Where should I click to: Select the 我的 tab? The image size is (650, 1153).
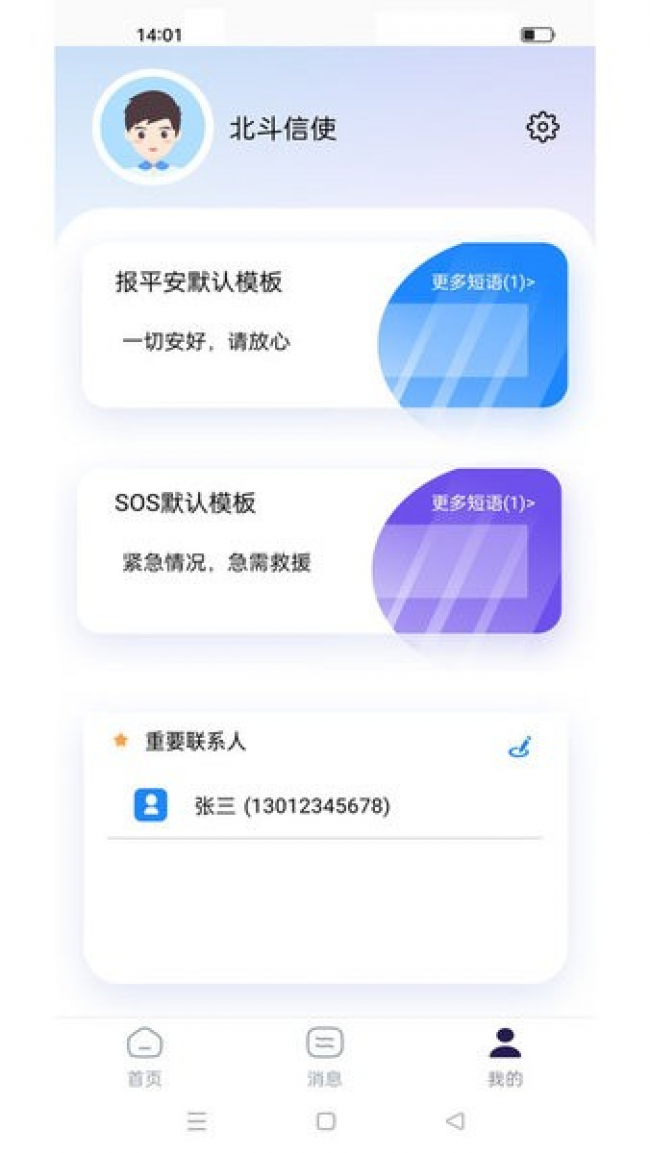pyautogui.click(x=505, y=1056)
